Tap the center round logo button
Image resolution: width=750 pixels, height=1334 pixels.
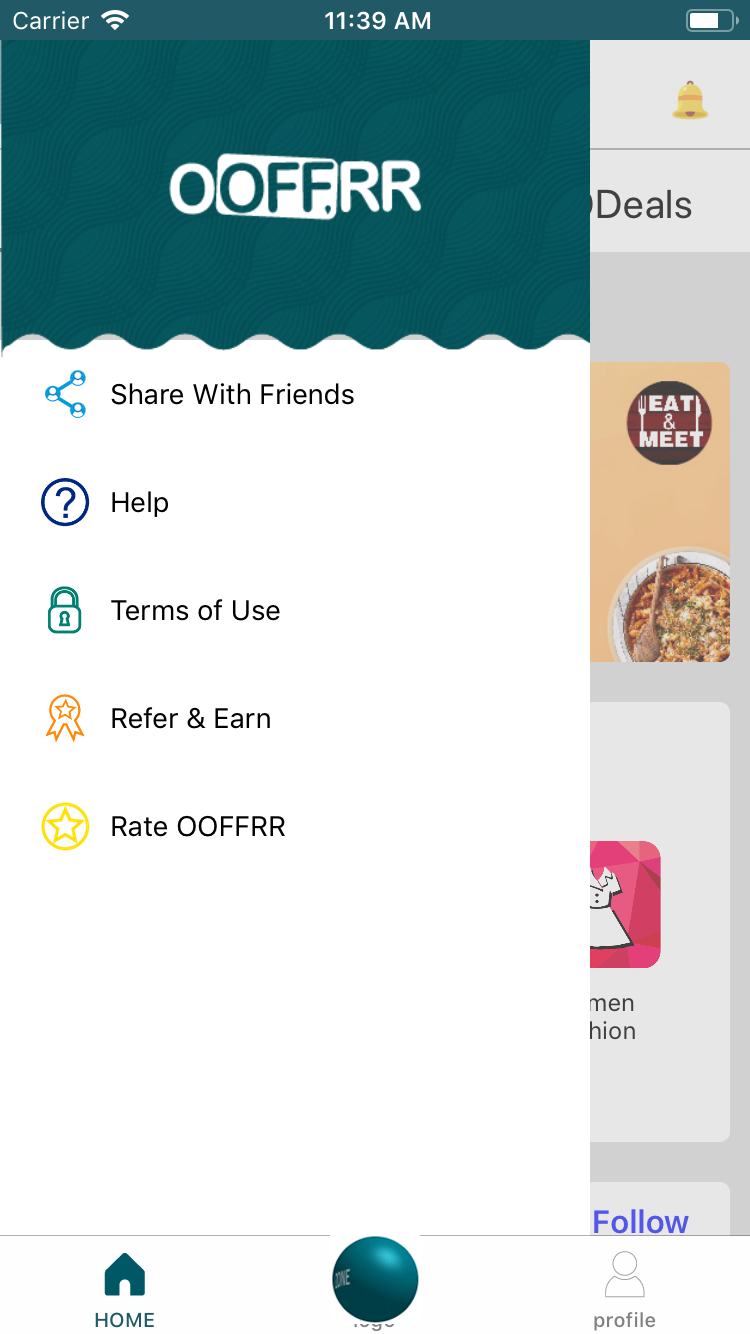point(375,1279)
